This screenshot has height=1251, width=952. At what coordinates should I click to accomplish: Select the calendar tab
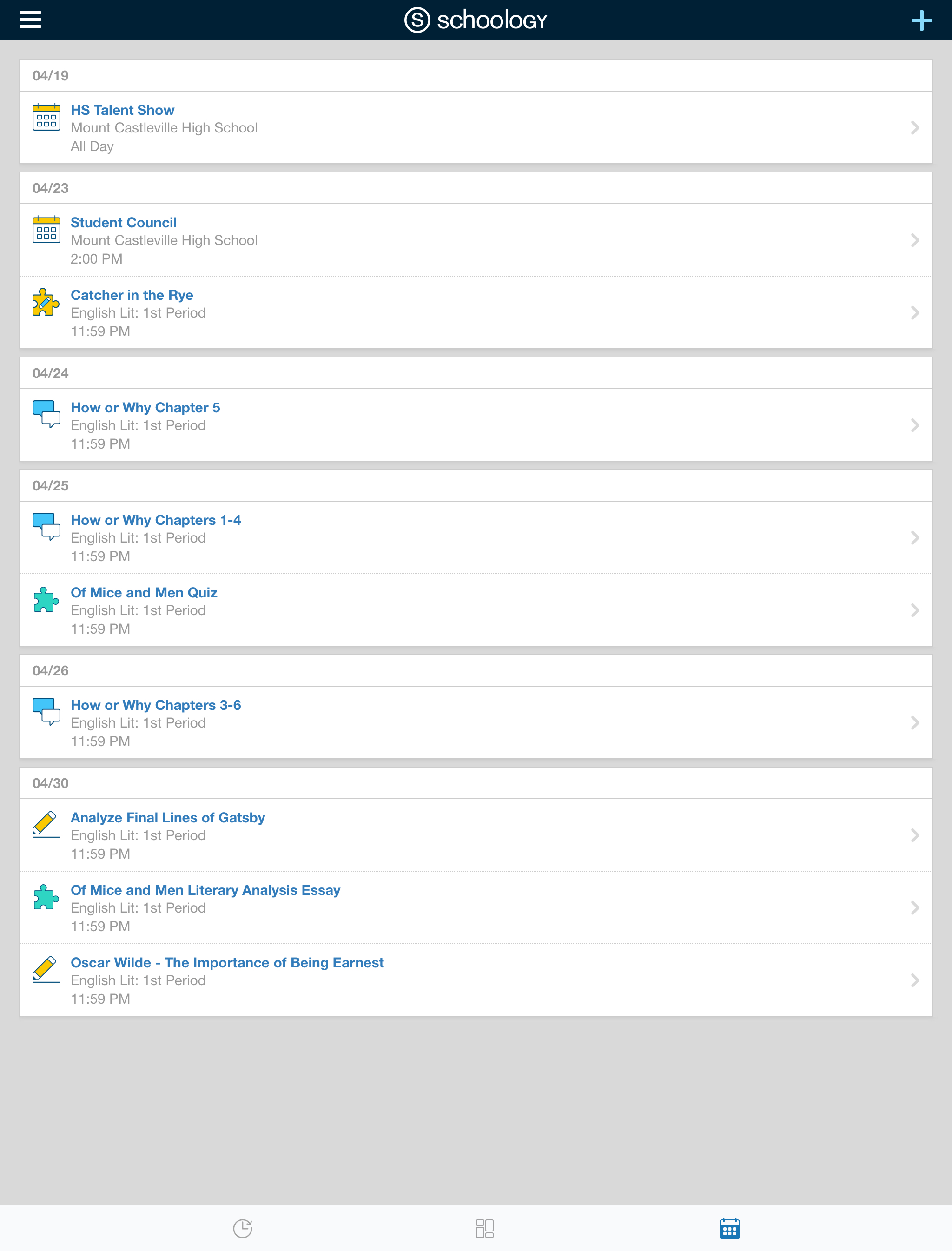729,1228
